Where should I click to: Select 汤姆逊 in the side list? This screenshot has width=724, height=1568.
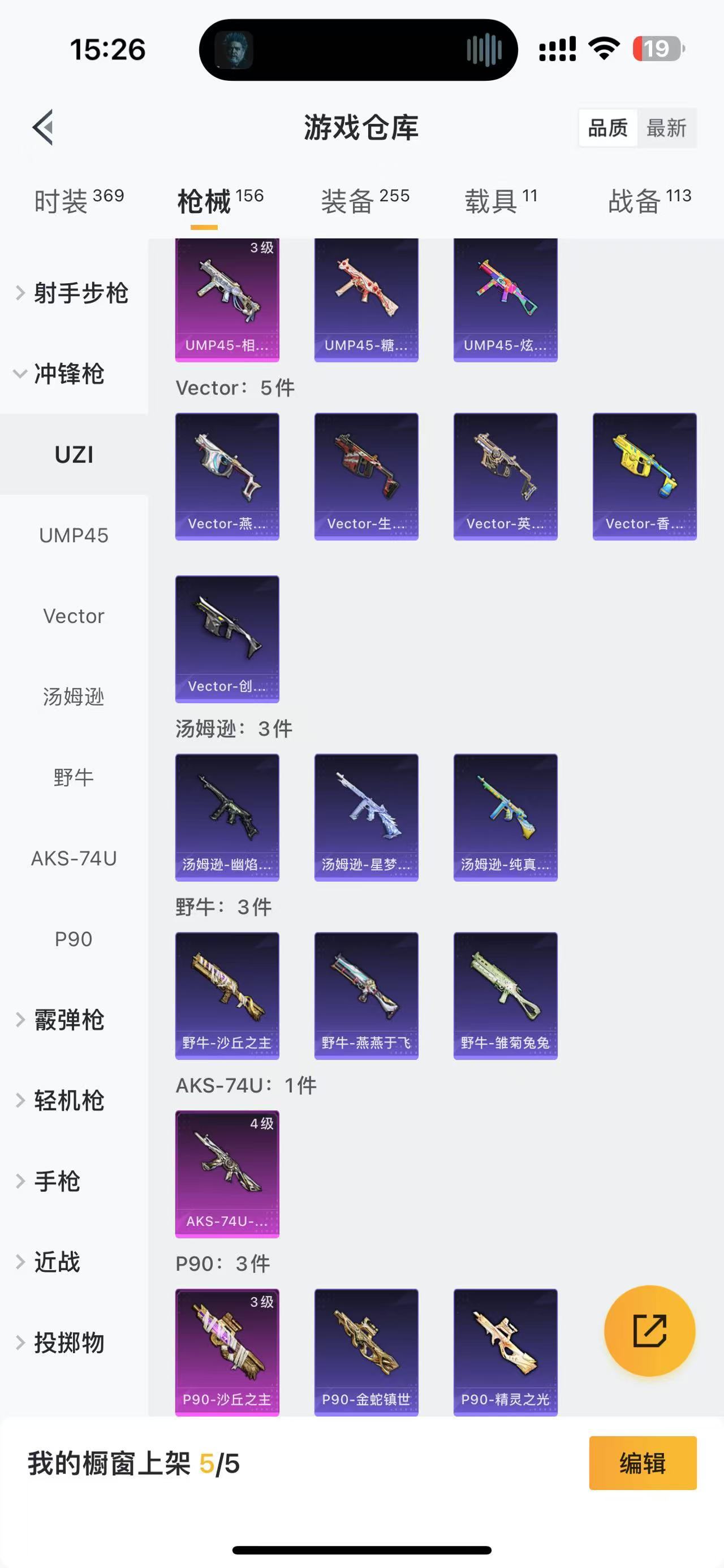click(x=74, y=696)
